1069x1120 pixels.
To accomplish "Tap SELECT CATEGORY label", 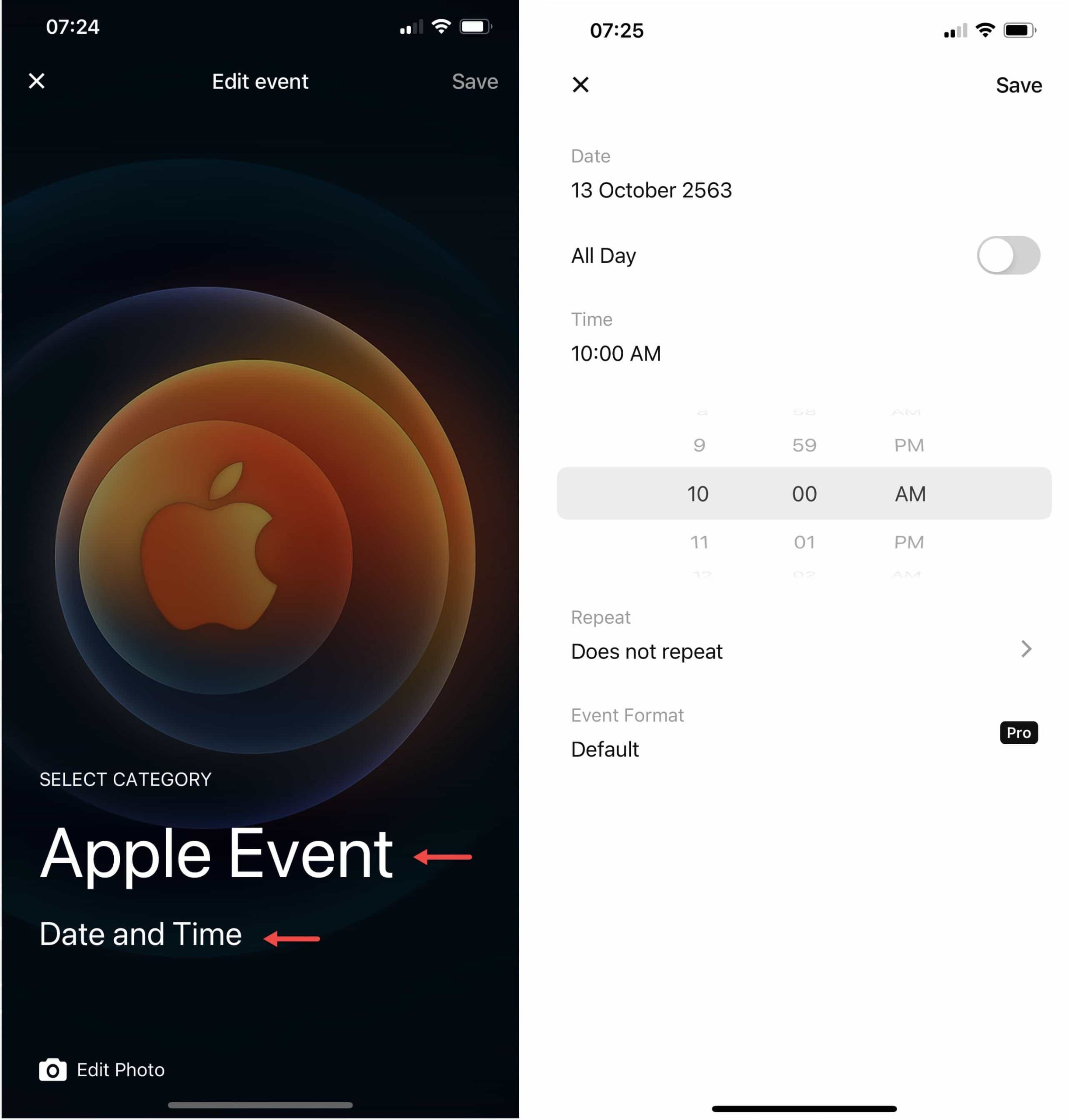I will pos(126,779).
